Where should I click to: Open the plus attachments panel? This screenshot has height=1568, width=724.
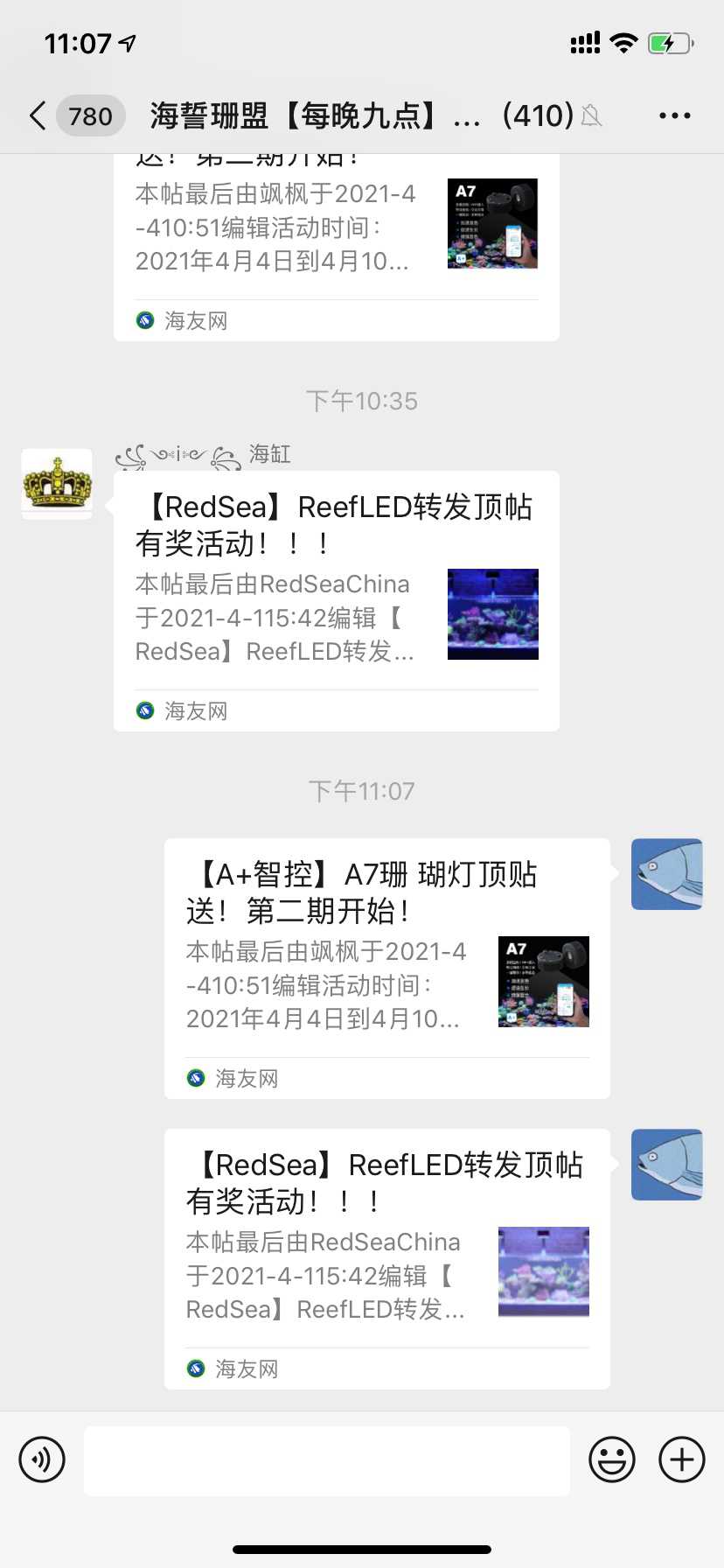coord(681,1459)
